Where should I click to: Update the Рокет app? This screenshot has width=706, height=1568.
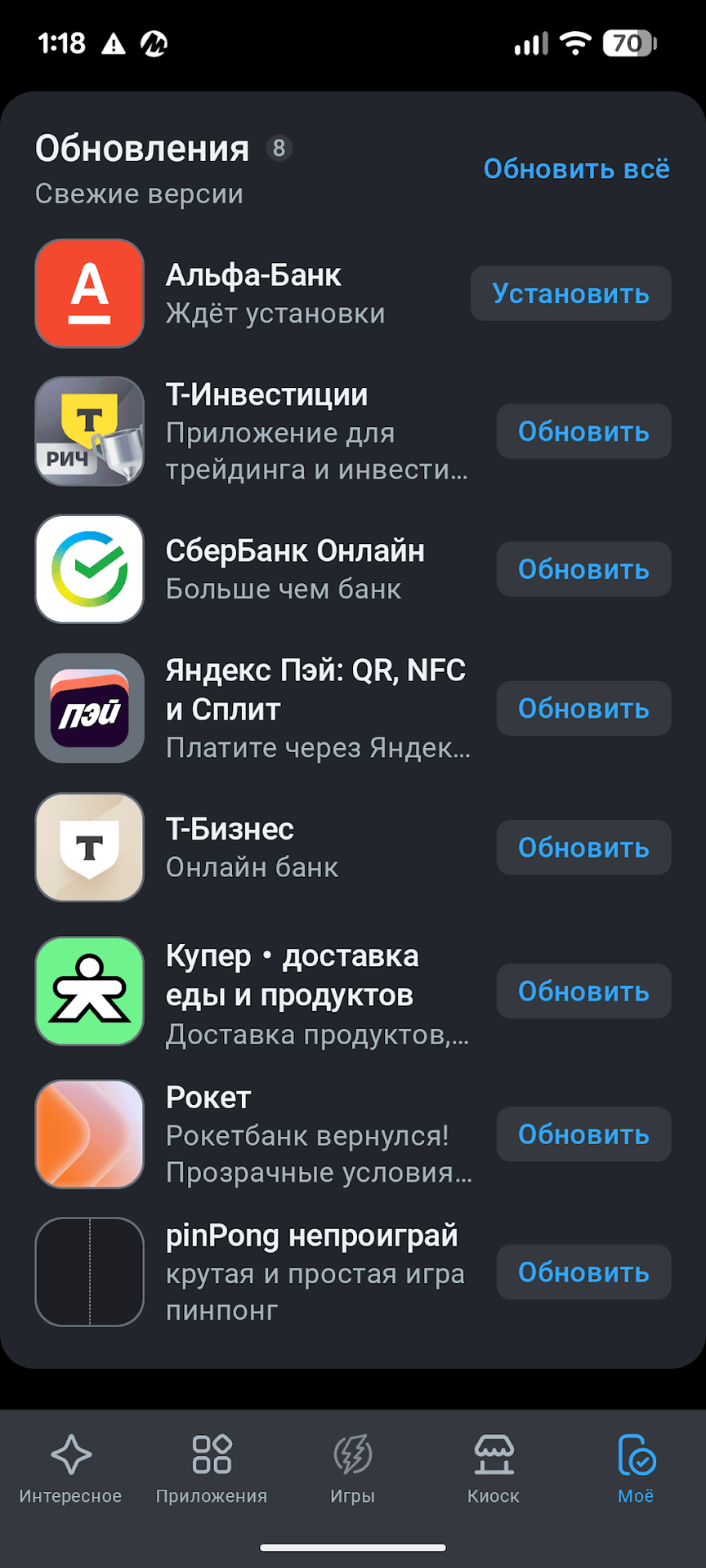[583, 1134]
